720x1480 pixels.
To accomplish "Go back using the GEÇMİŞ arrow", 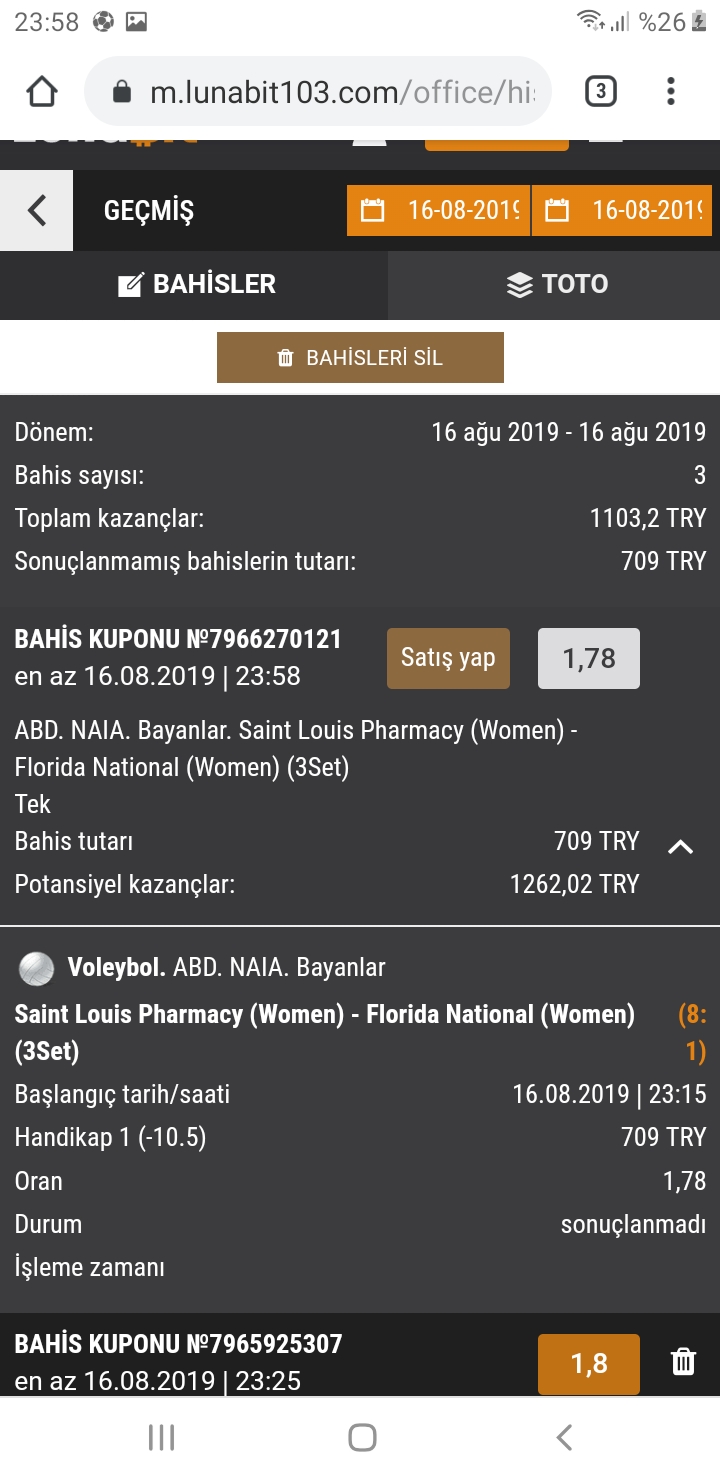I will [x=36, y=210].
